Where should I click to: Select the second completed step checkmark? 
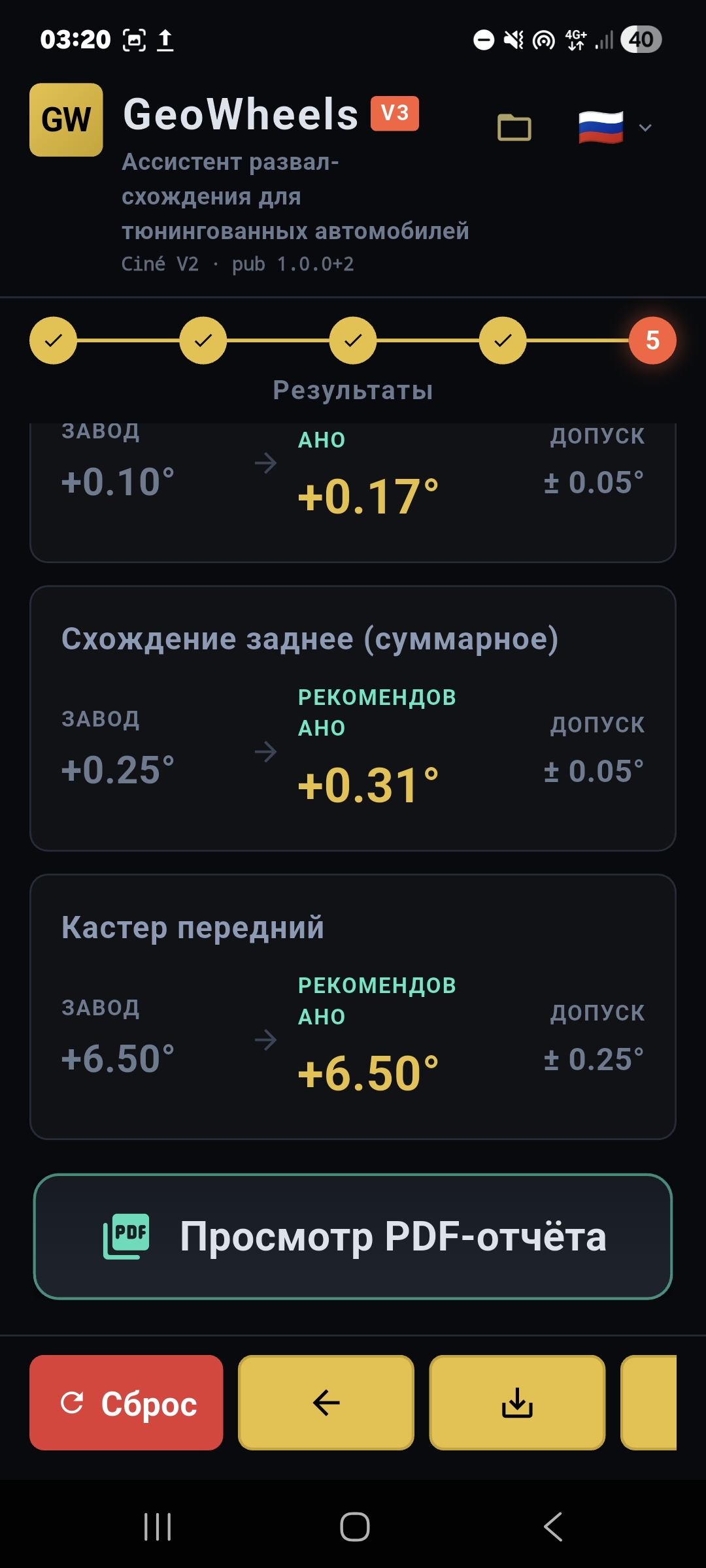coord(203,341)
